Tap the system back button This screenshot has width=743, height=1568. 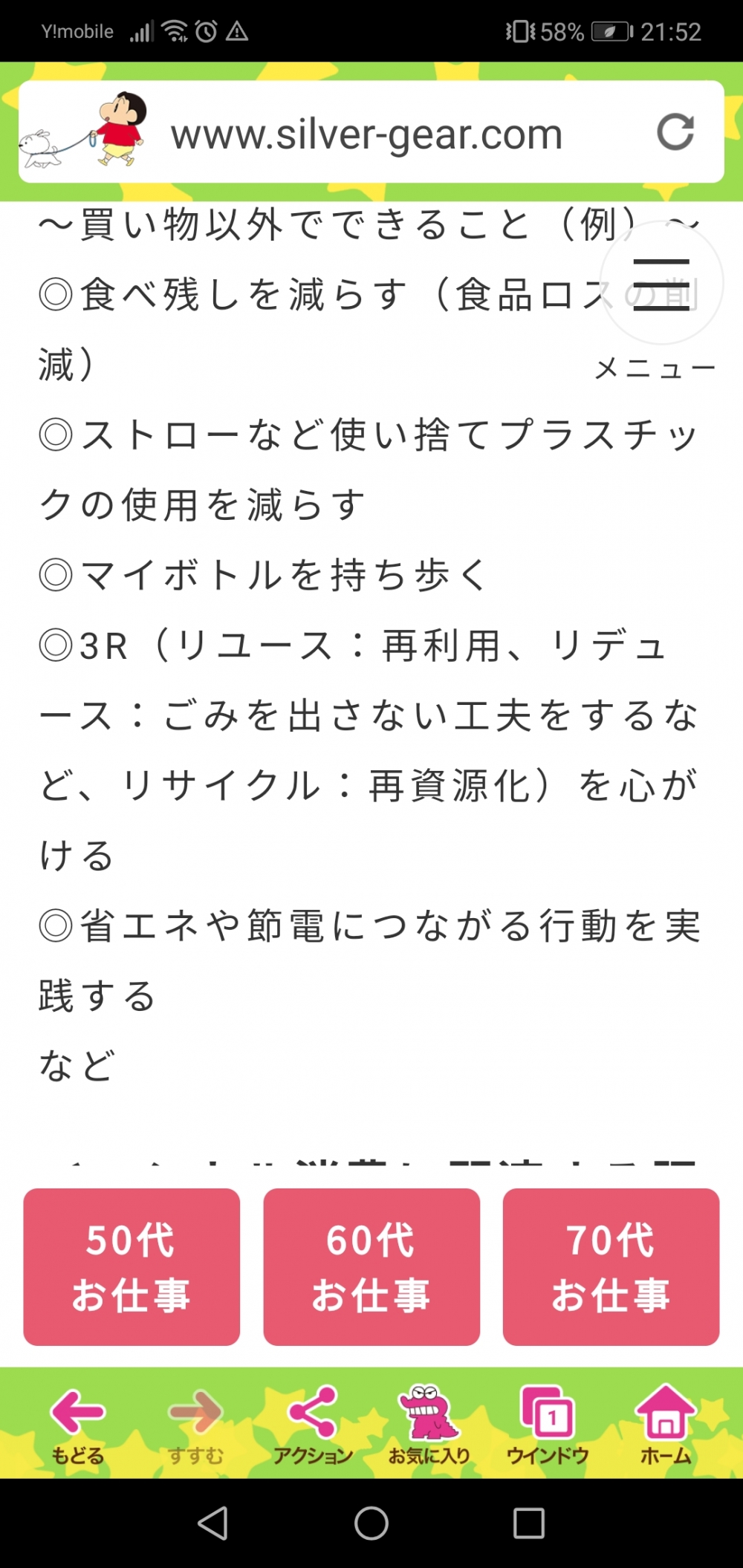pos(213,1523)
